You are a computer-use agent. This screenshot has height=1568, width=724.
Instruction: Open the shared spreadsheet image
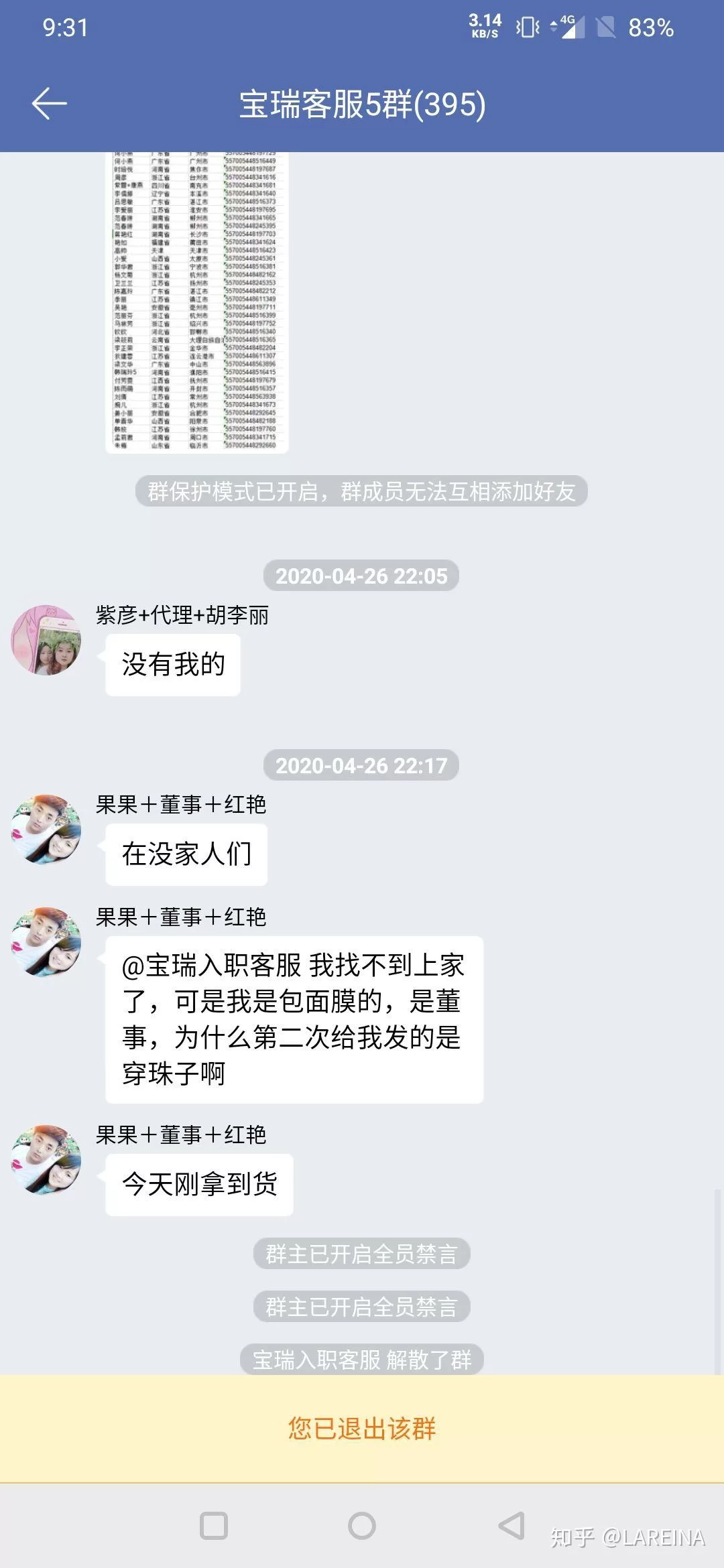click(196, 302)
